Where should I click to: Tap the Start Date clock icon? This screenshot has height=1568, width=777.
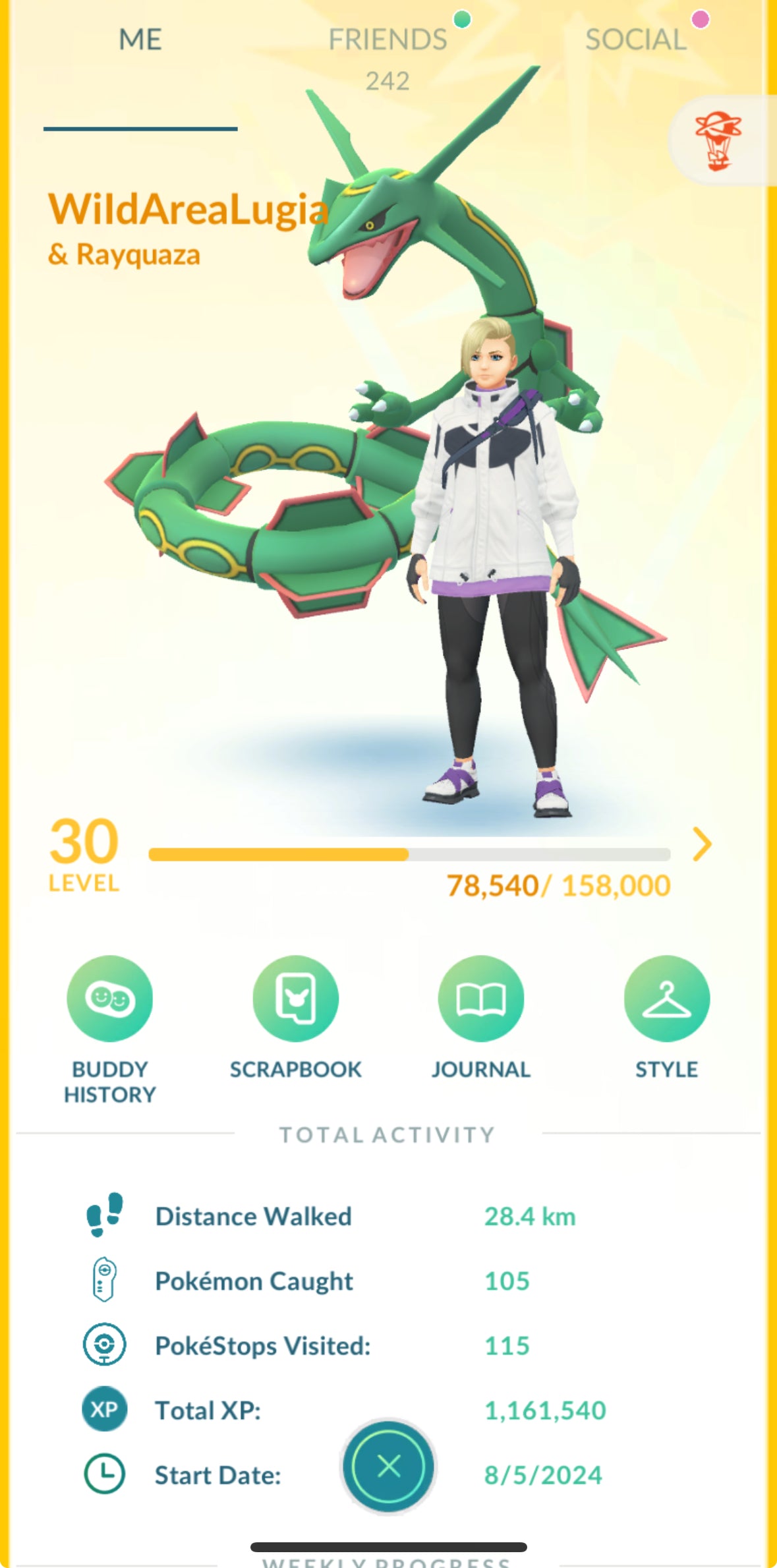[x=105, y=1475]
